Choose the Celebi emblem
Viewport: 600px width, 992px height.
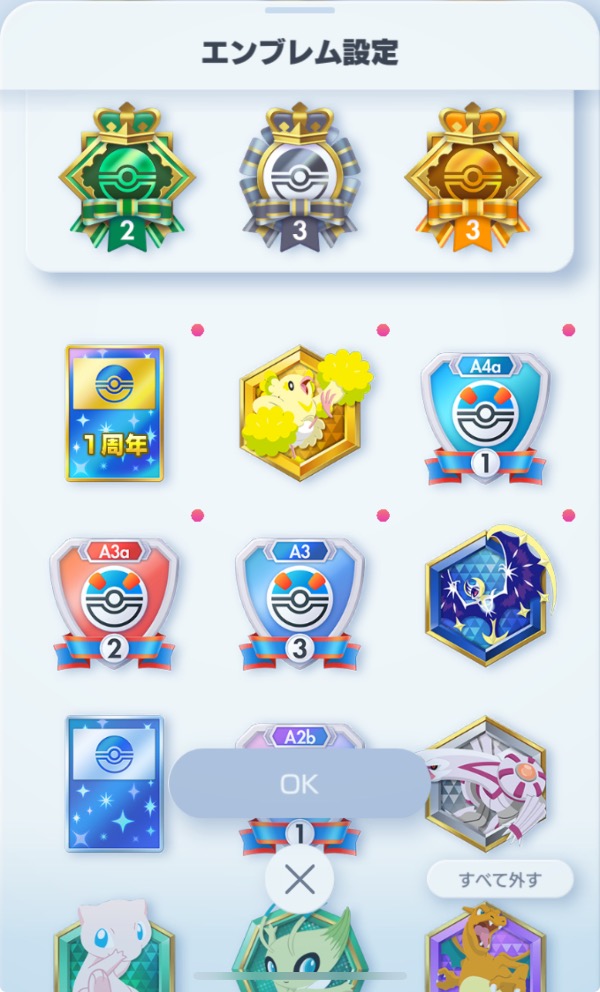pos(299,950)
